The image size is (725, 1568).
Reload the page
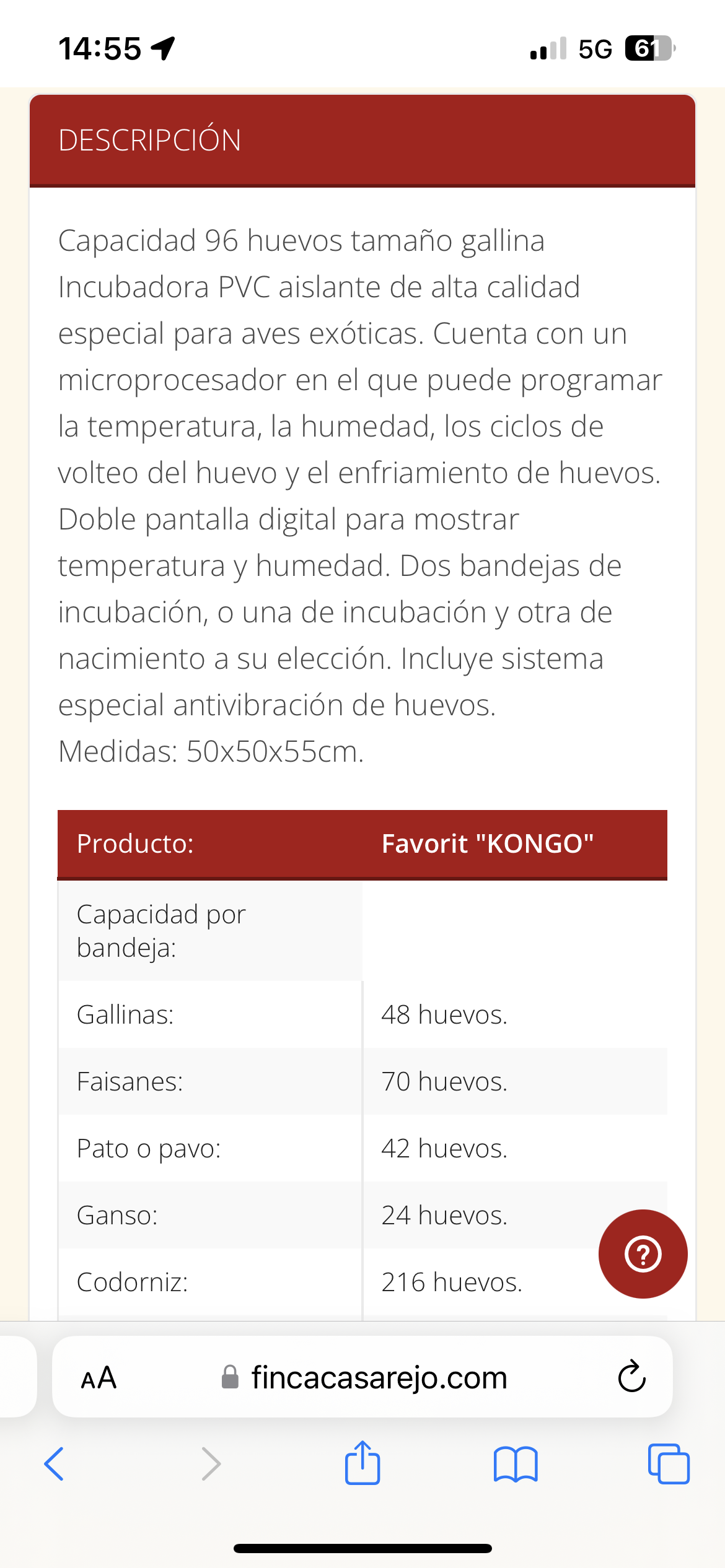(x=631, y=1377)
